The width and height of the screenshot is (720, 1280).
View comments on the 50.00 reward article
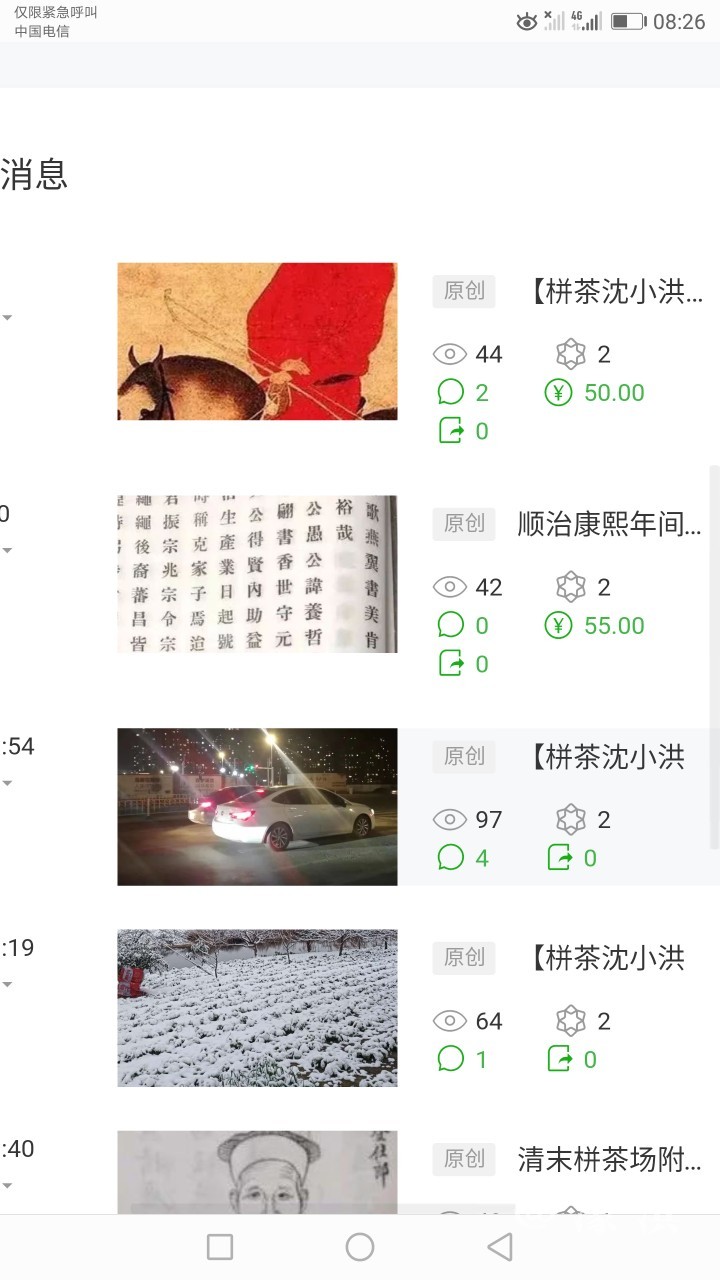click(463, 393)
